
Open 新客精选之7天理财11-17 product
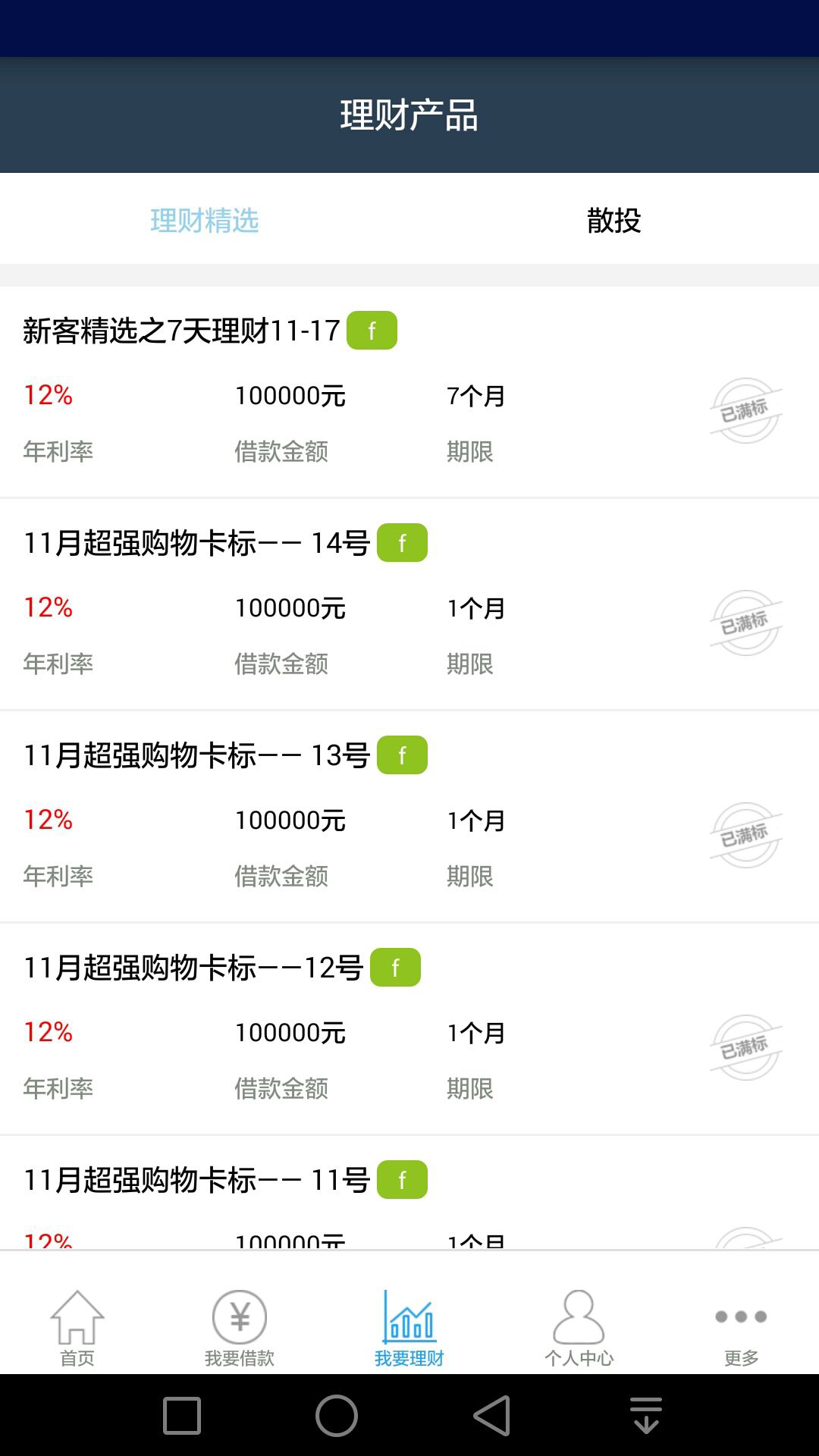click(409, 391)
